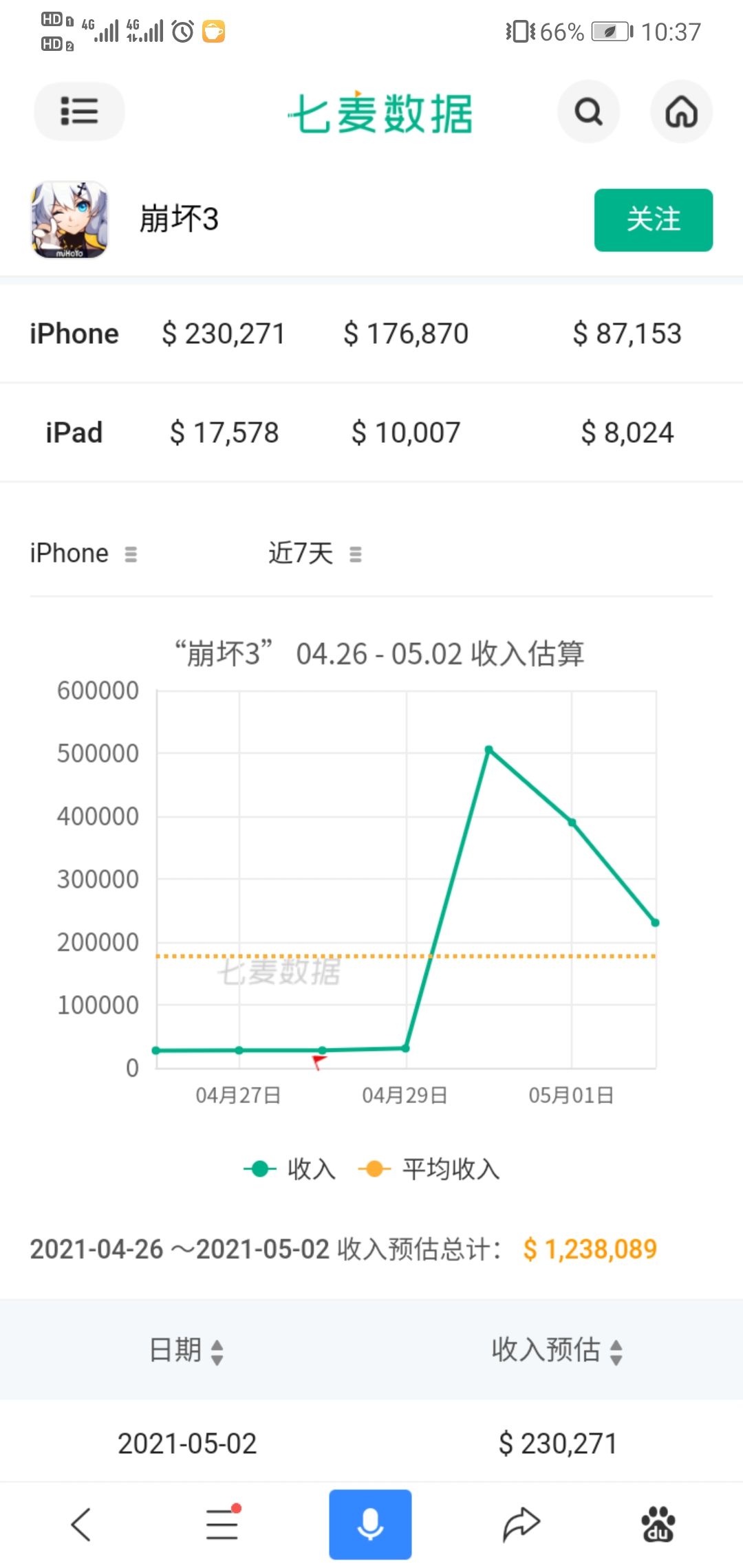Screen dimensions: 743x1568
Task: Go to the home icon
Action: (681, 111)
